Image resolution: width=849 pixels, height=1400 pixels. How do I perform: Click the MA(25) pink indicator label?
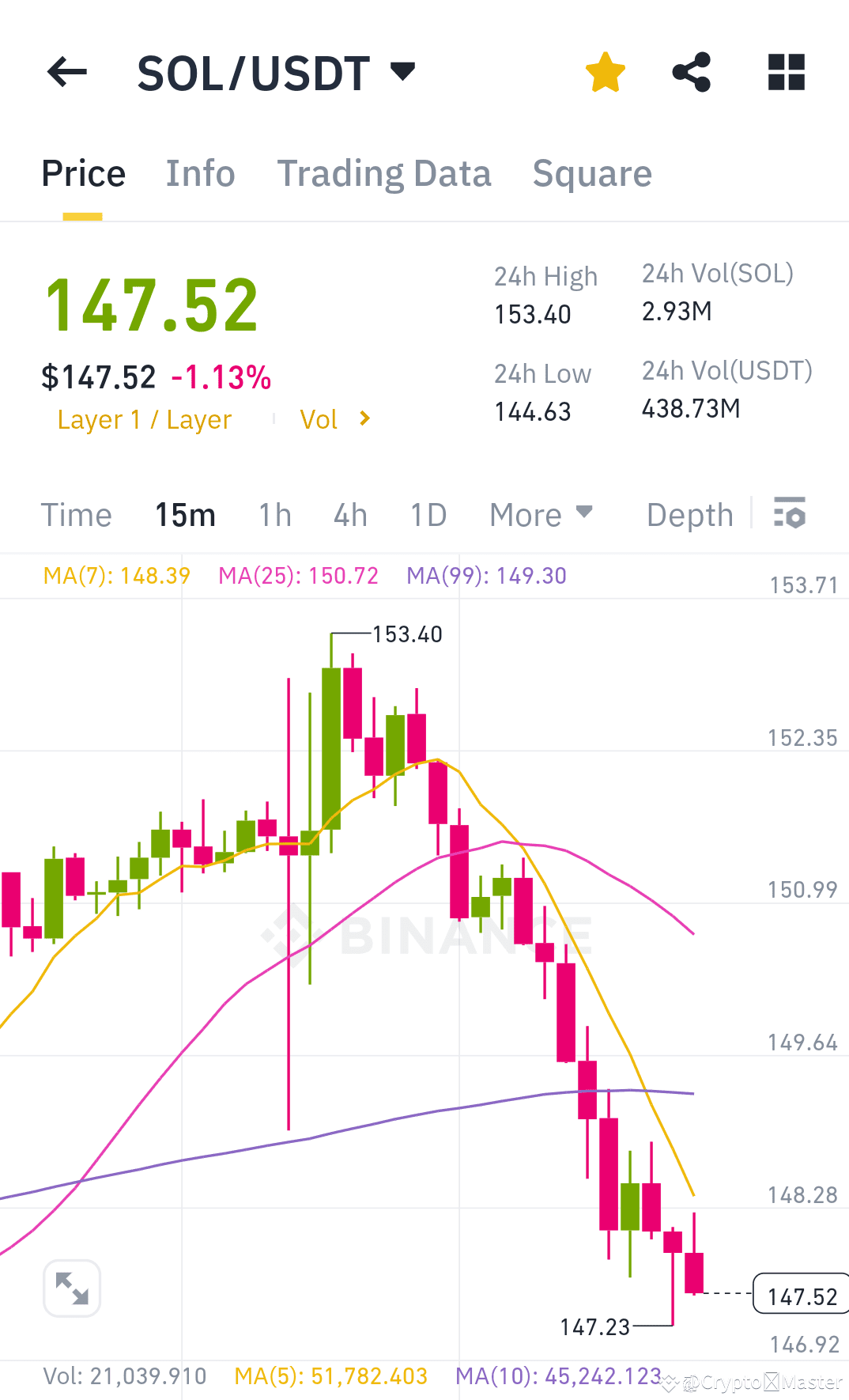coord(298,576)
